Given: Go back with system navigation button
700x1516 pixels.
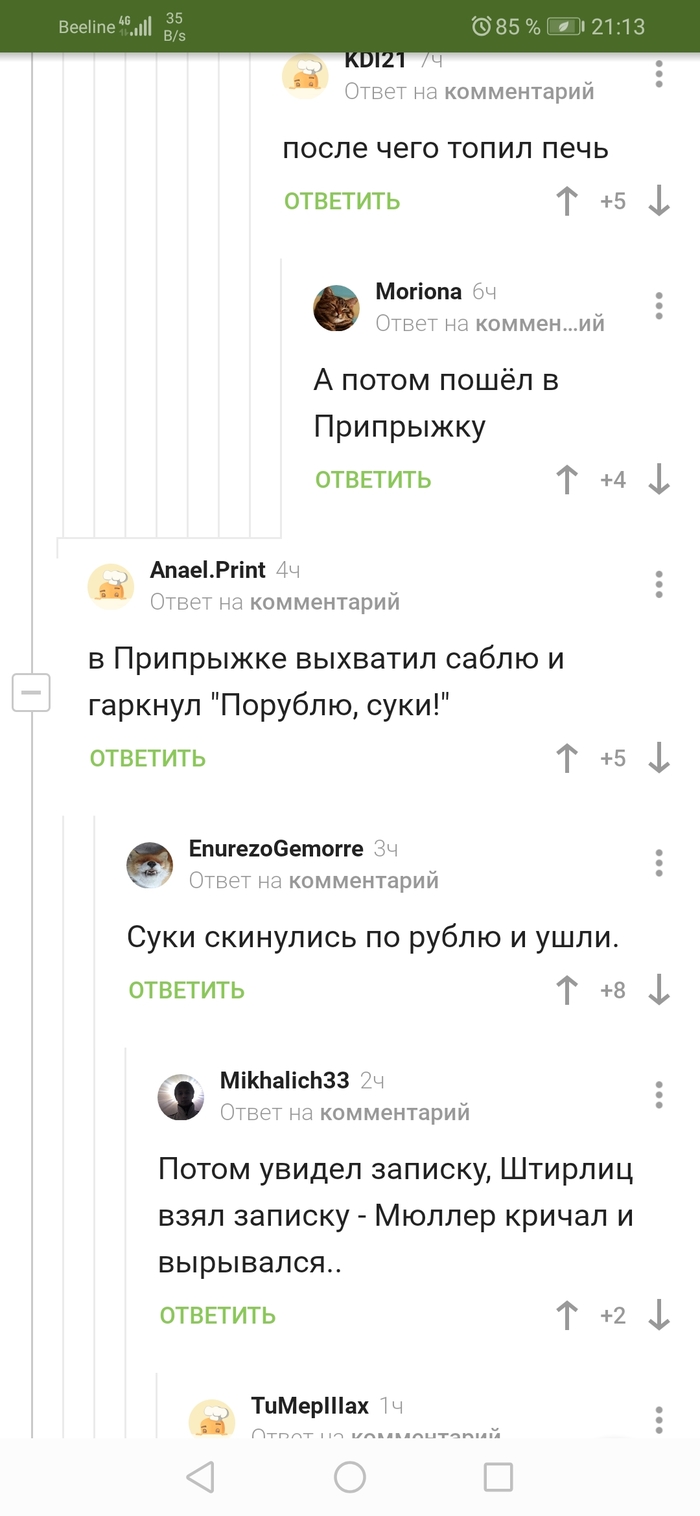Looking at the screenshot, I should tap(201, 1477).
